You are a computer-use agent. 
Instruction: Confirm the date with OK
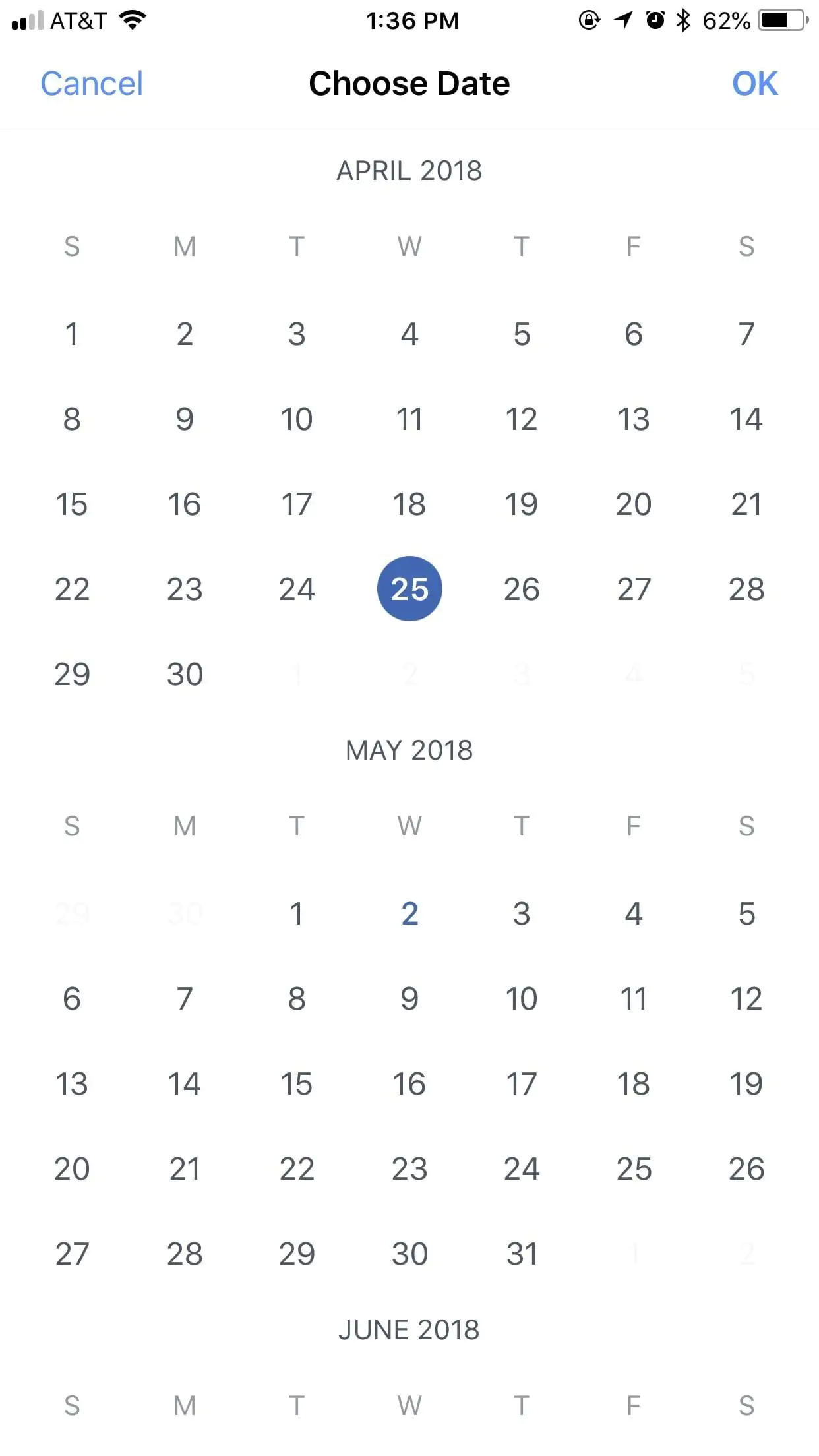754,84
